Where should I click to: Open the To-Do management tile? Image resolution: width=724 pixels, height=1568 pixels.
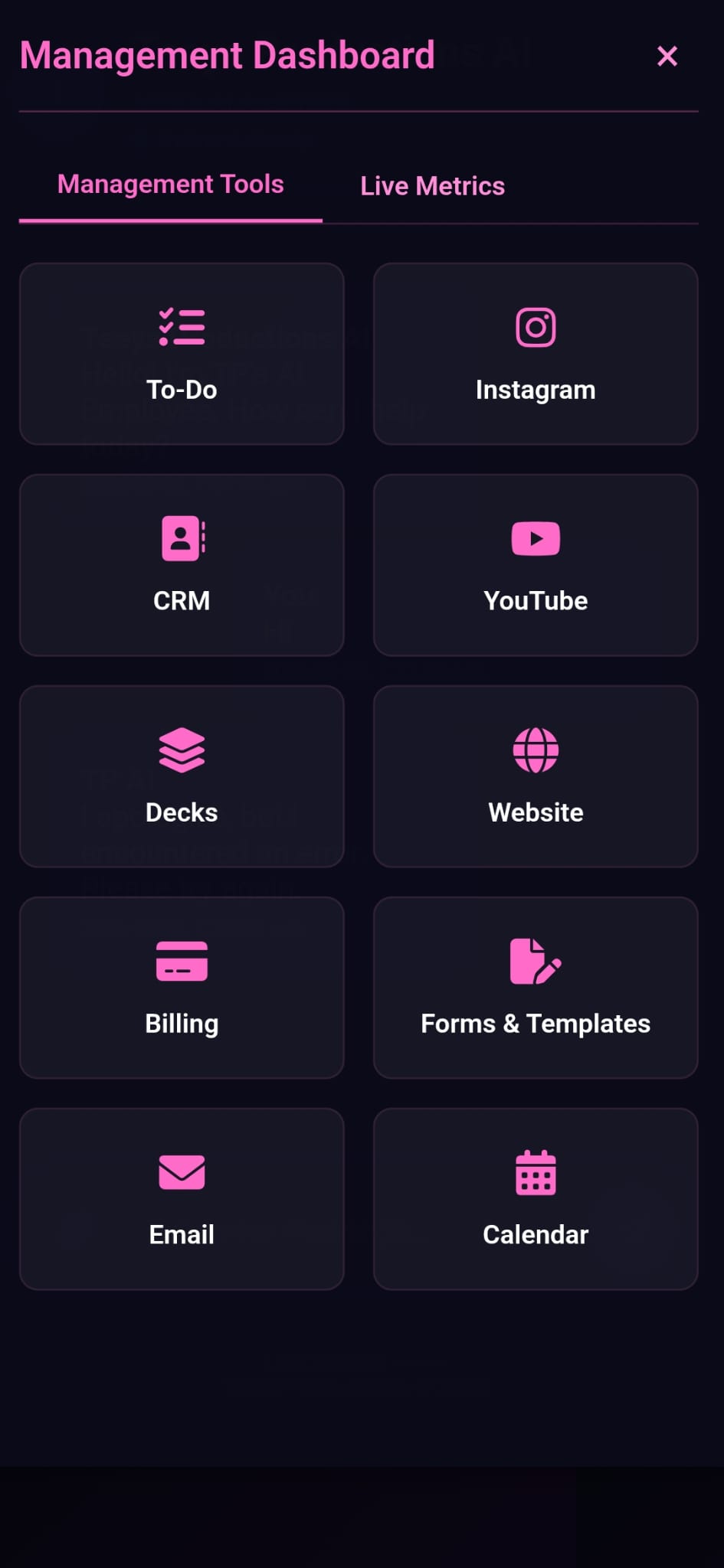pos(181,353)
